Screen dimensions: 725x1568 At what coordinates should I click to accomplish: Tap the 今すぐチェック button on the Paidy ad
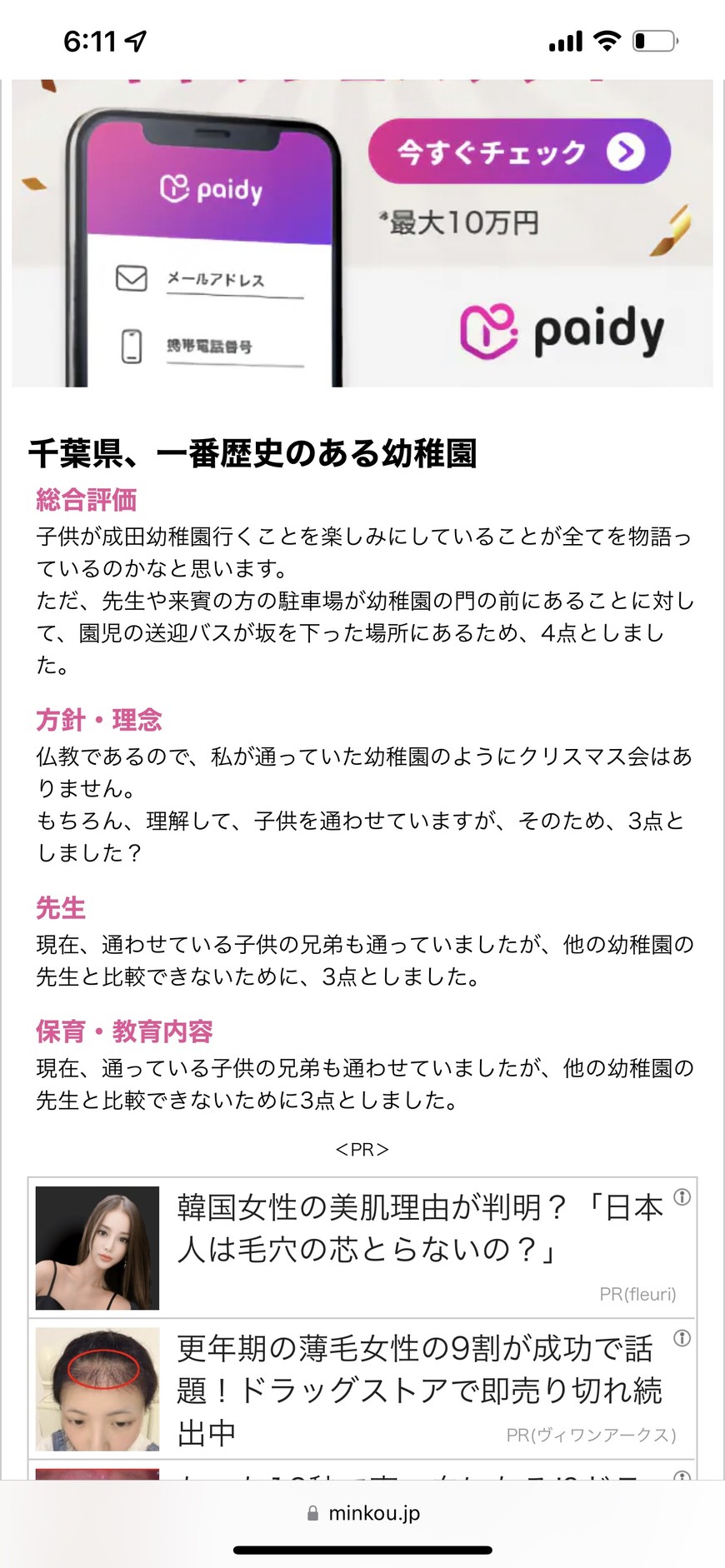(x=519, y=152)
